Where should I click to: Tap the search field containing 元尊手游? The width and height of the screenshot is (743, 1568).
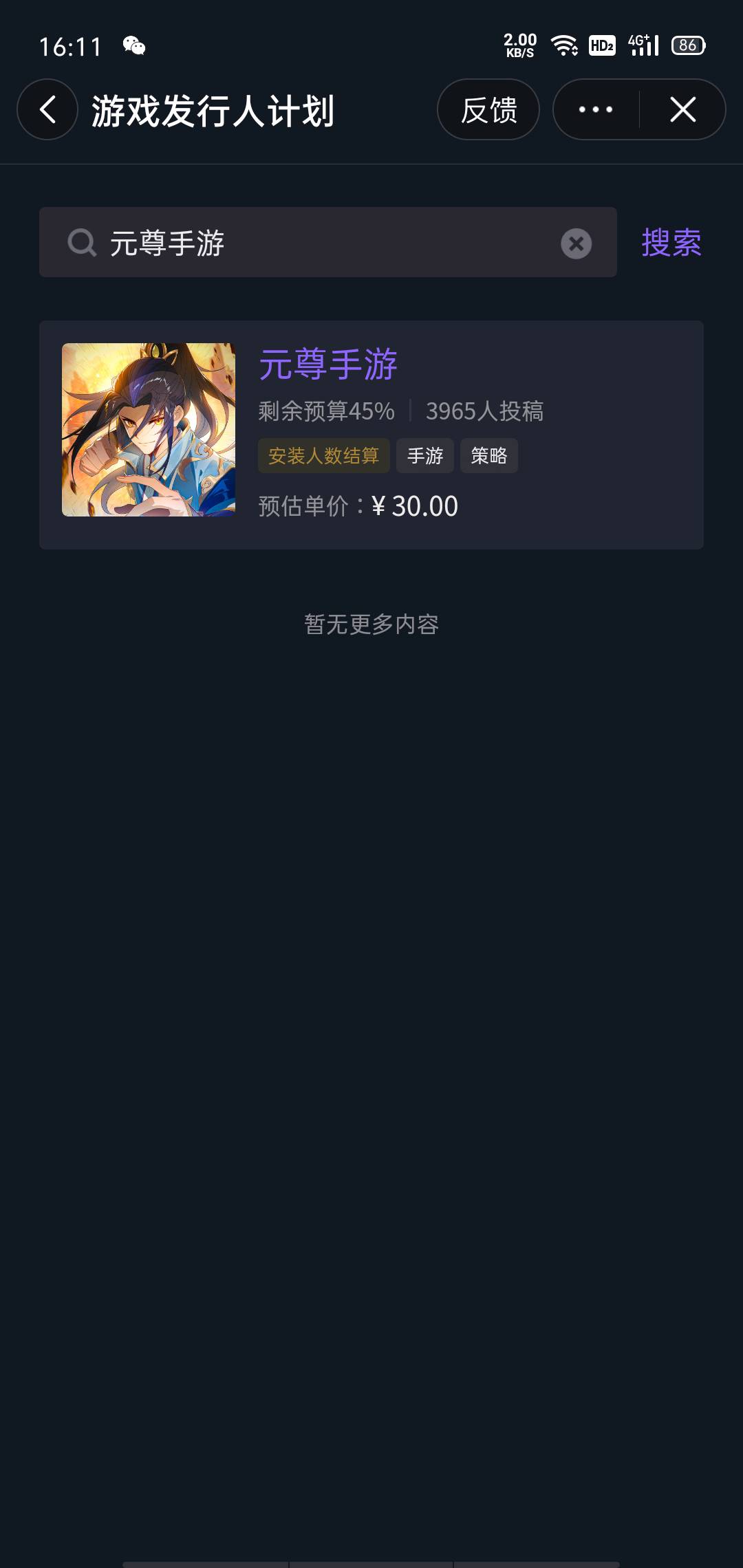click(x=328, y=242)
